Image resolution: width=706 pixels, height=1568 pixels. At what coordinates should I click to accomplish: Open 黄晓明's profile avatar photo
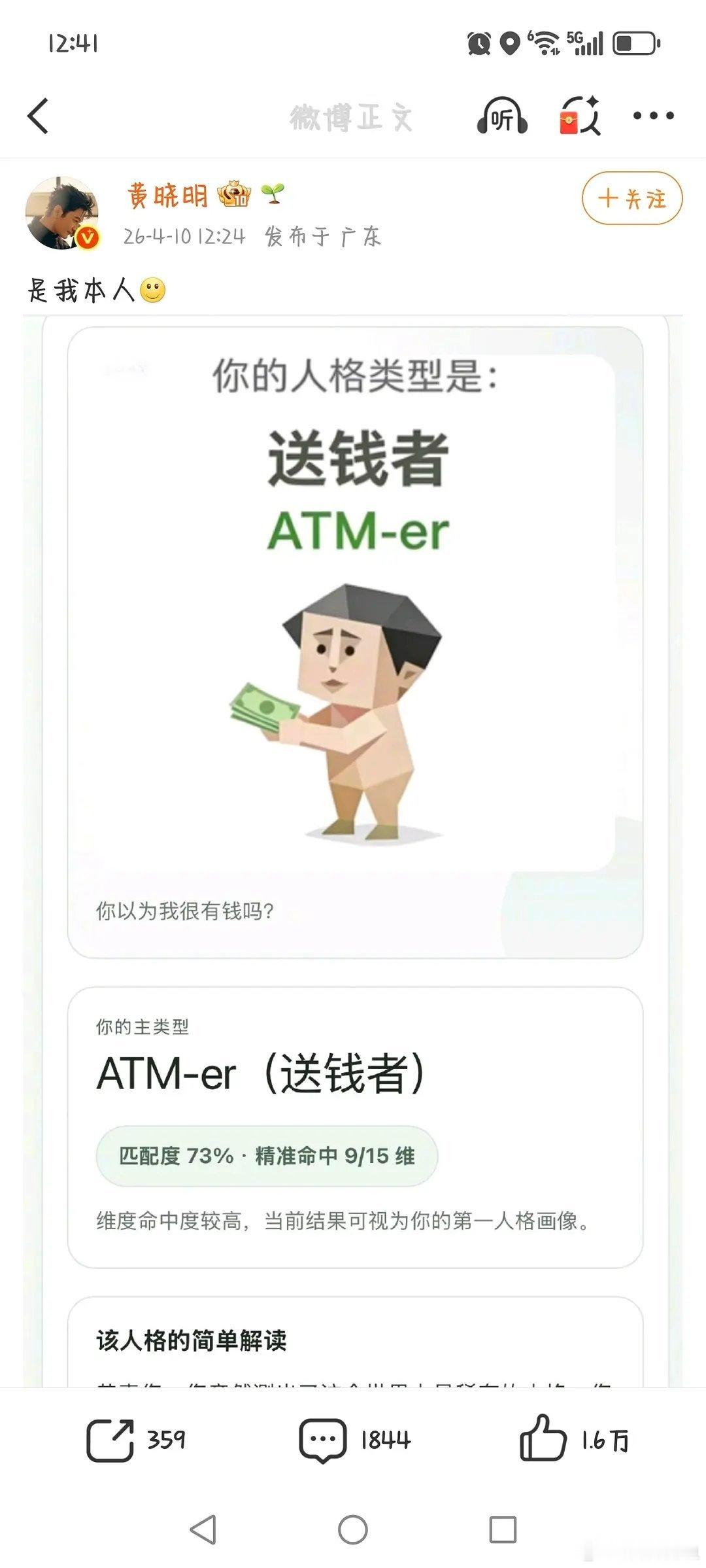tap(62, 212)
